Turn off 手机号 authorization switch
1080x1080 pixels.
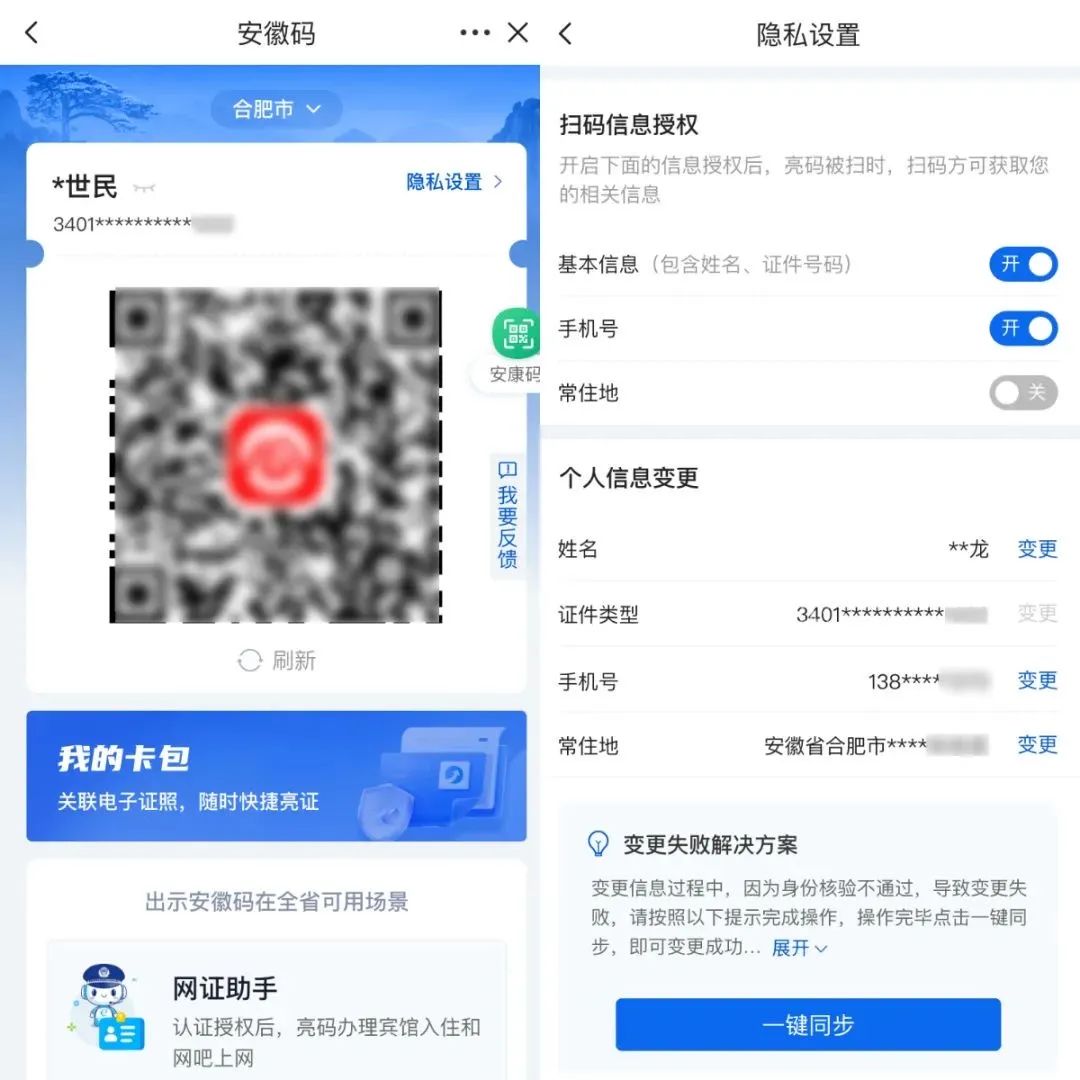pos(1023,328)
